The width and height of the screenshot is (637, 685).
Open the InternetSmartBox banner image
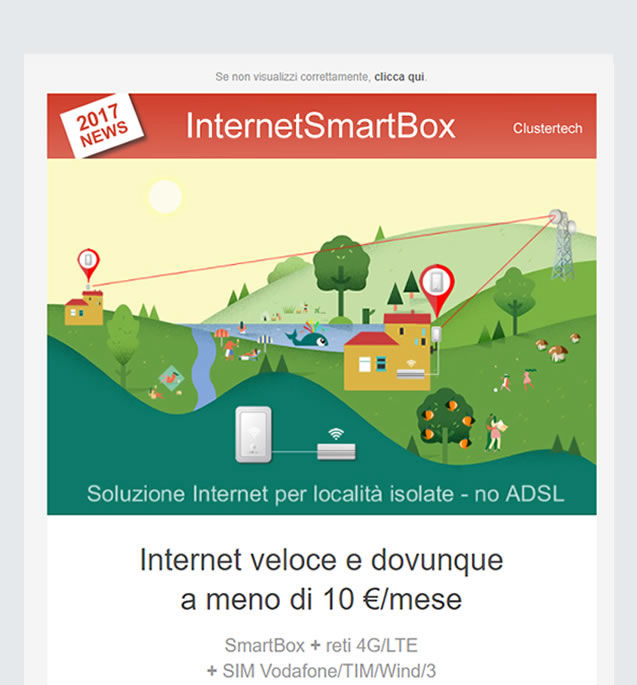coord(321,304)
